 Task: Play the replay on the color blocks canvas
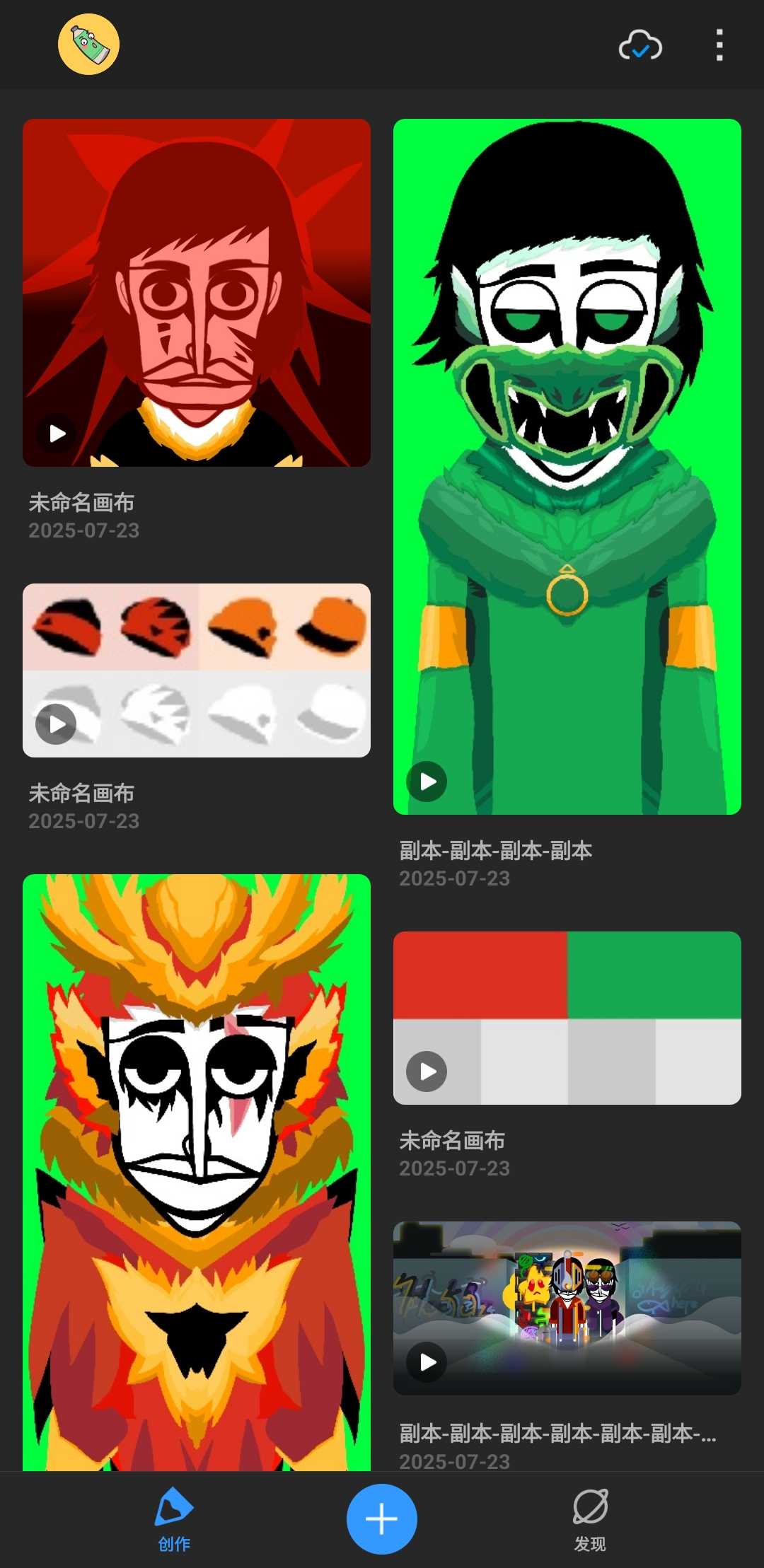(x=427, y=1072)
